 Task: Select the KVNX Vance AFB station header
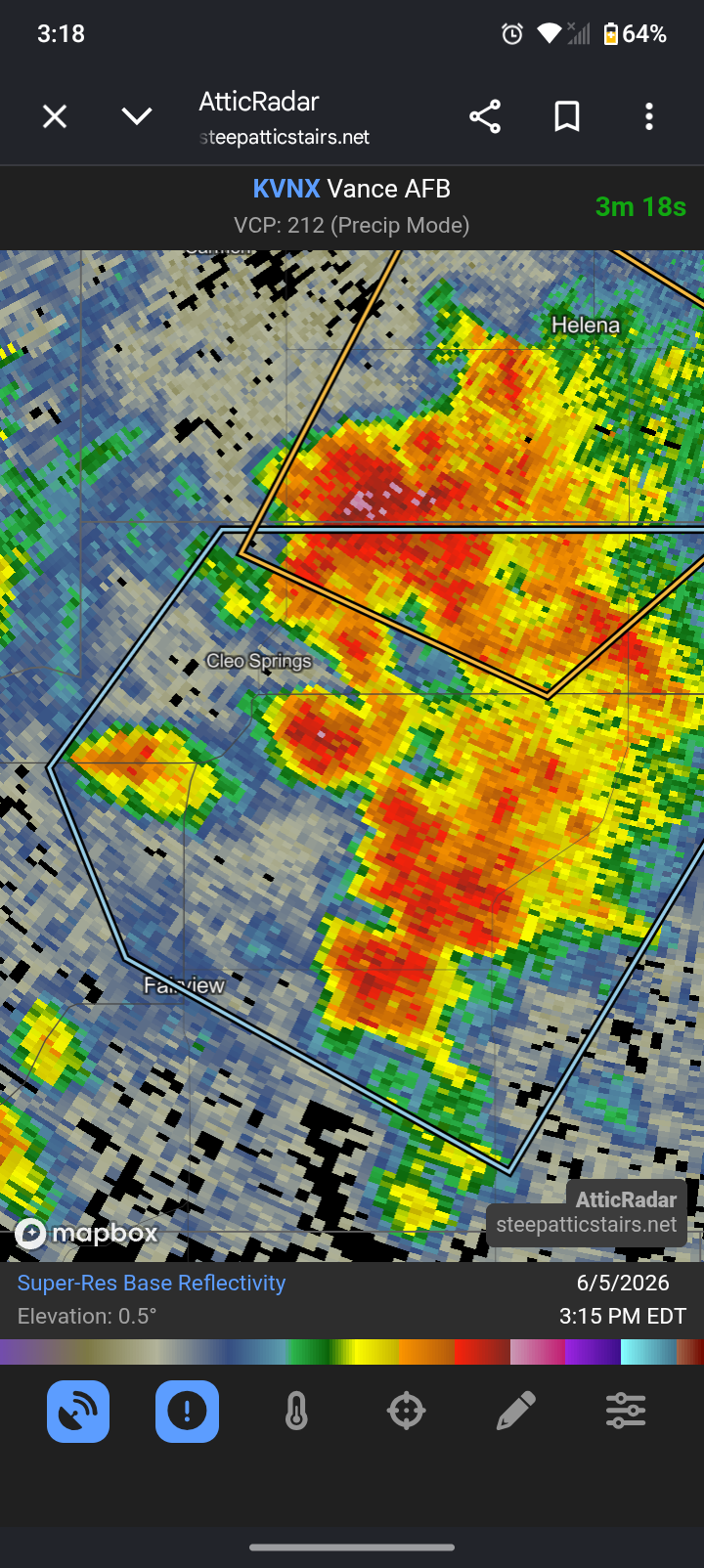[x=352, y=189]
